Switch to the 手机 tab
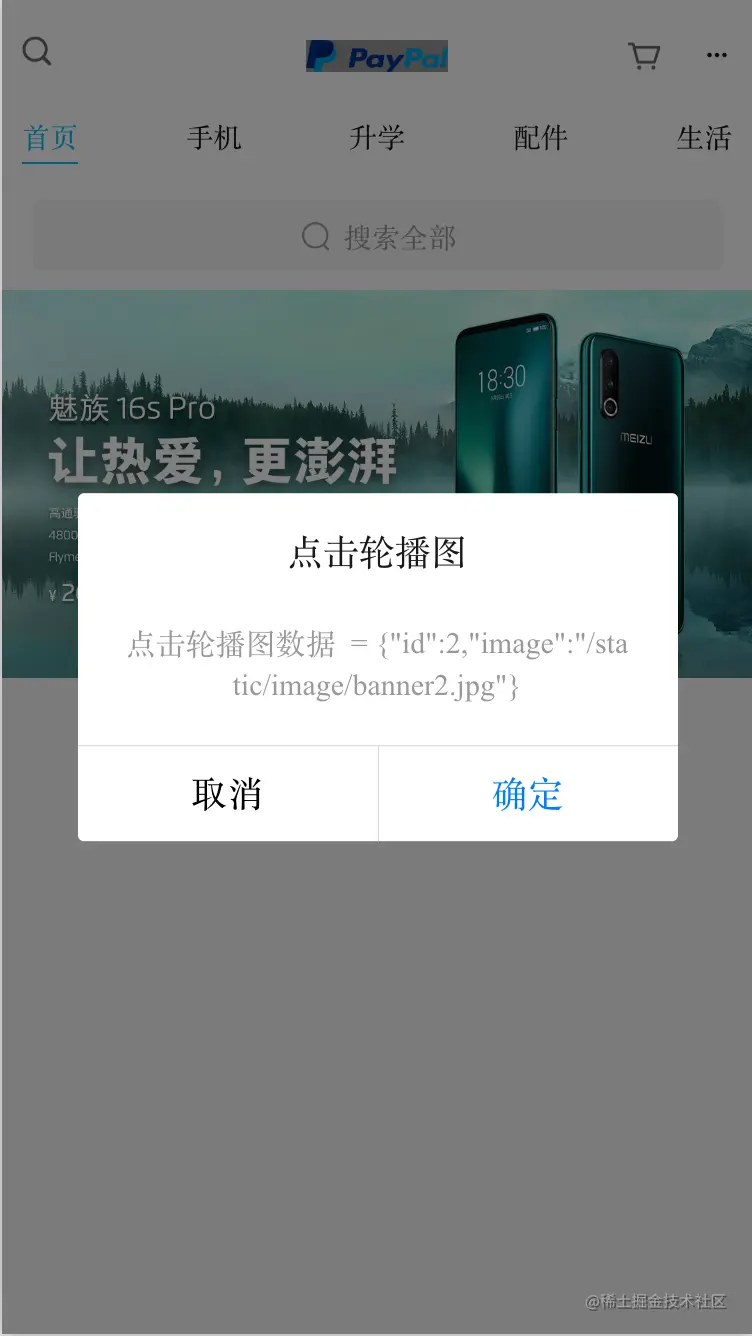This screenshot has height=1336, width=752. point(214,138)
